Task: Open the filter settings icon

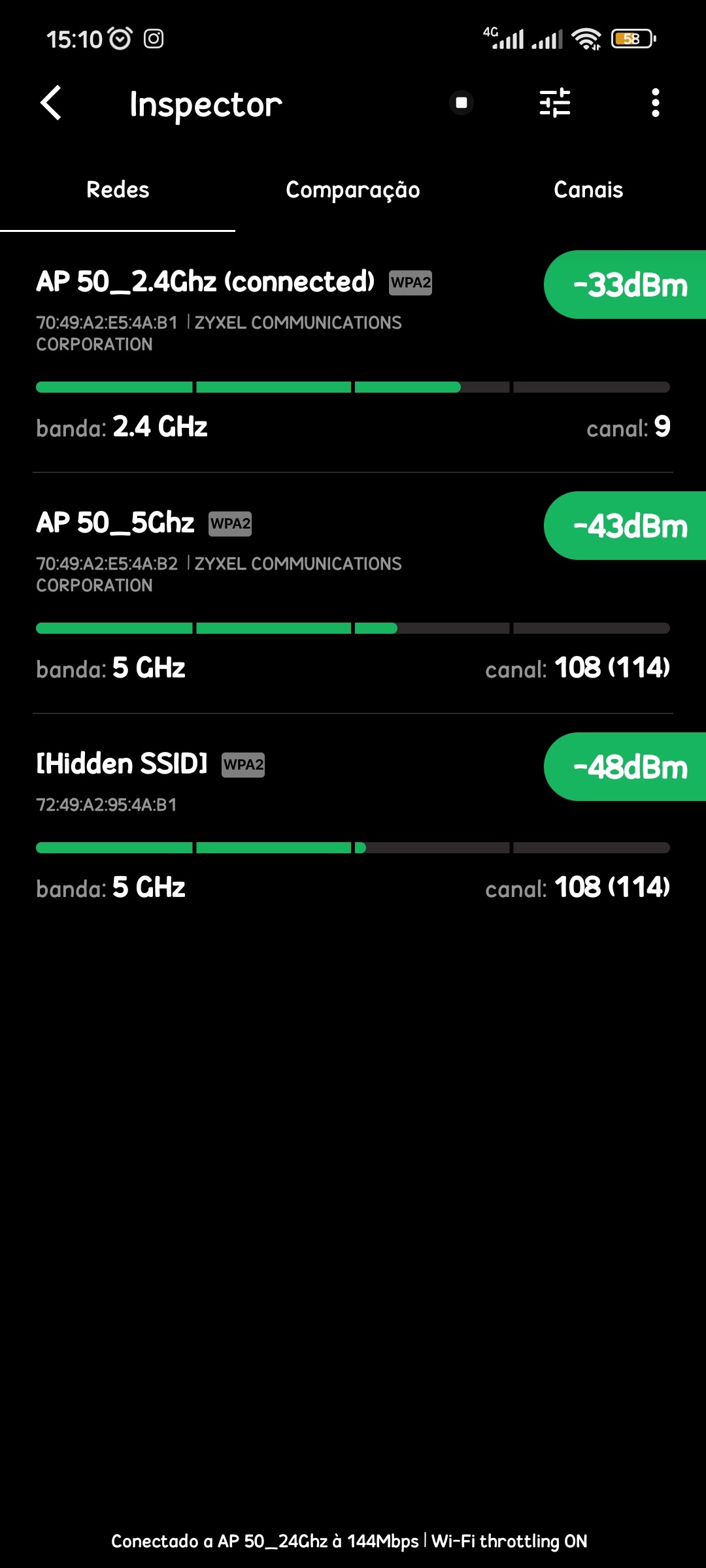Action: [555, 103]
